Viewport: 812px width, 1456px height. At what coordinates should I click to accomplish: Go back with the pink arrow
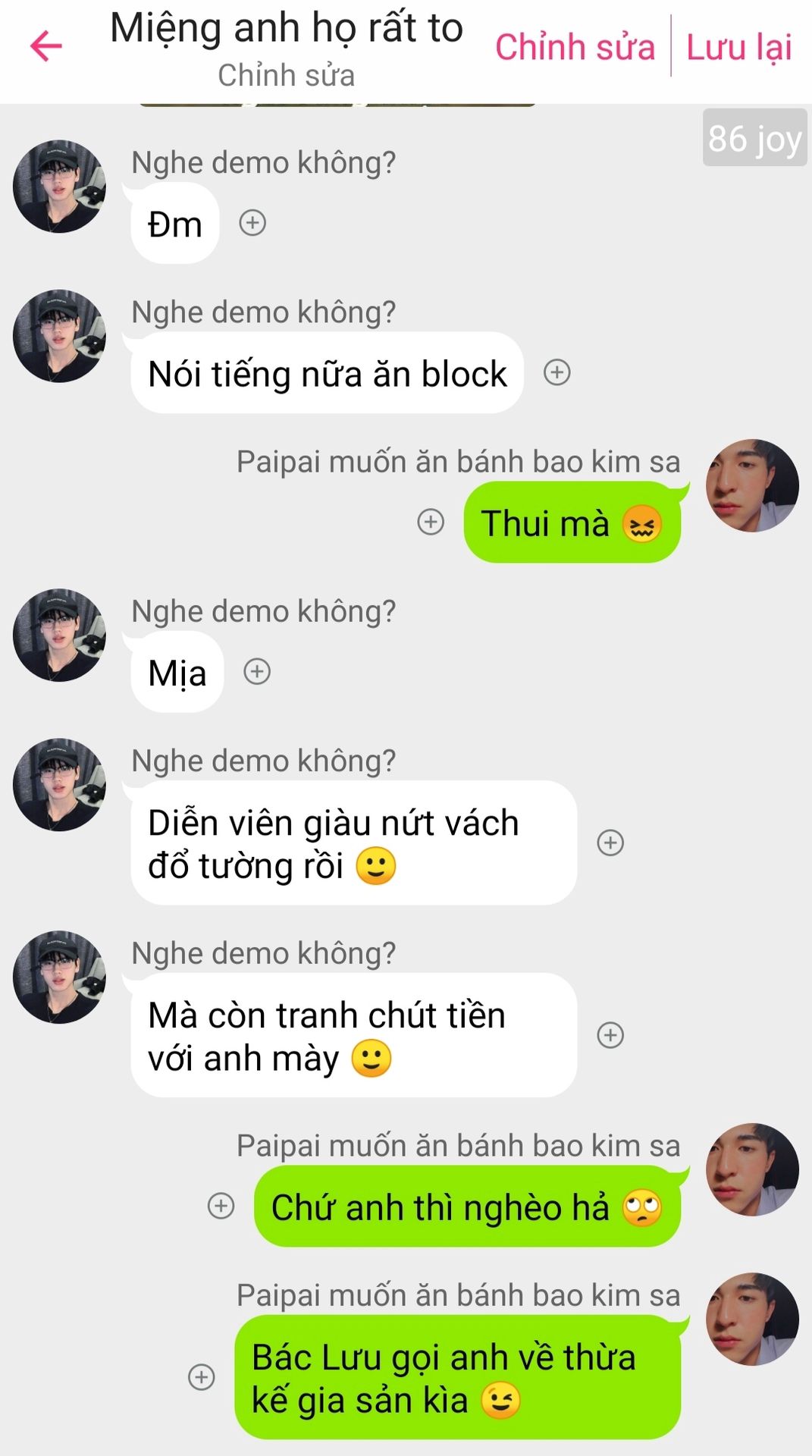coord(46,46)
